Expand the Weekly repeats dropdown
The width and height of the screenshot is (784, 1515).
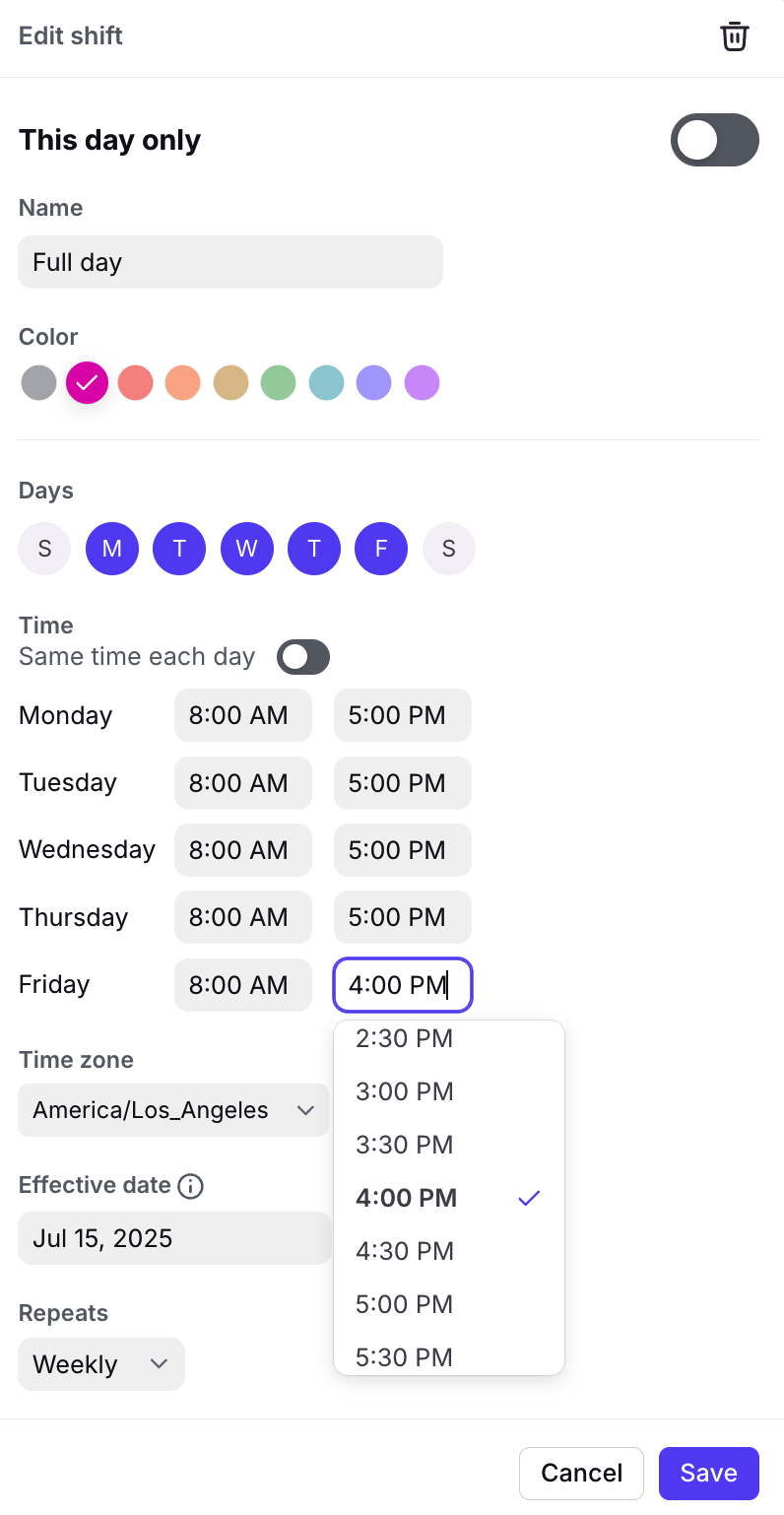101,1364
